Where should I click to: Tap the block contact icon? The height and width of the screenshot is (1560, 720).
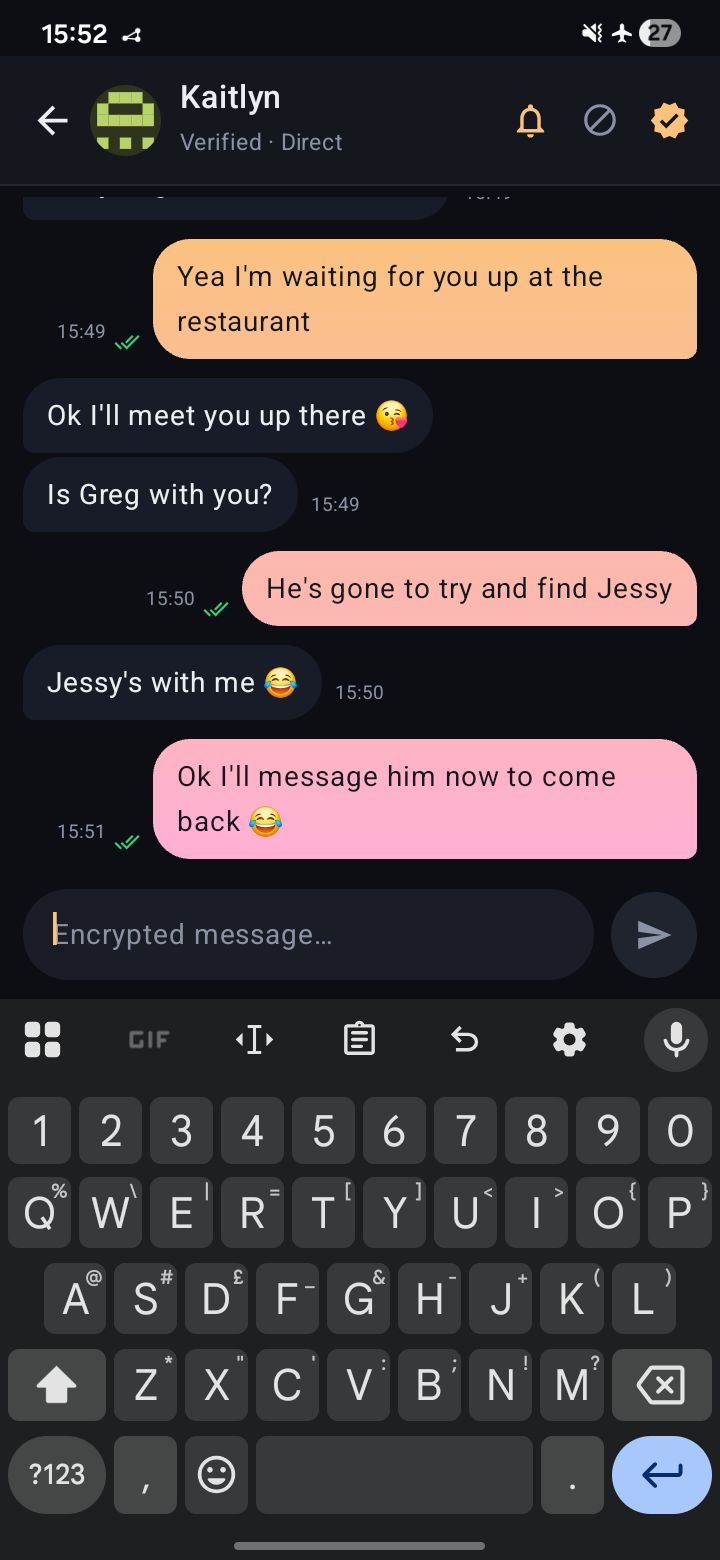click(600, 121)
